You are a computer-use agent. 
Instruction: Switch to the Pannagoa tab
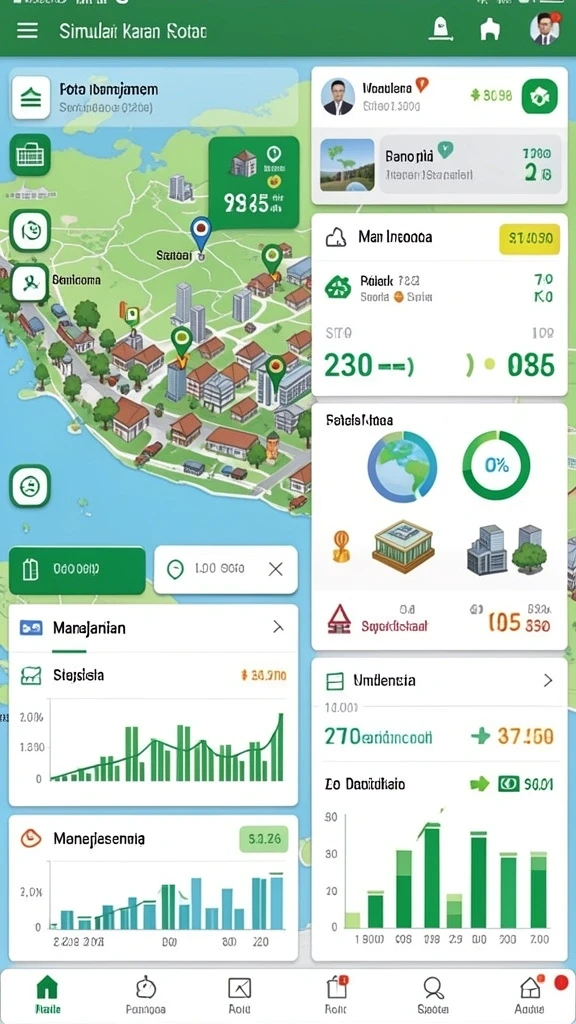tap(145, 993)
